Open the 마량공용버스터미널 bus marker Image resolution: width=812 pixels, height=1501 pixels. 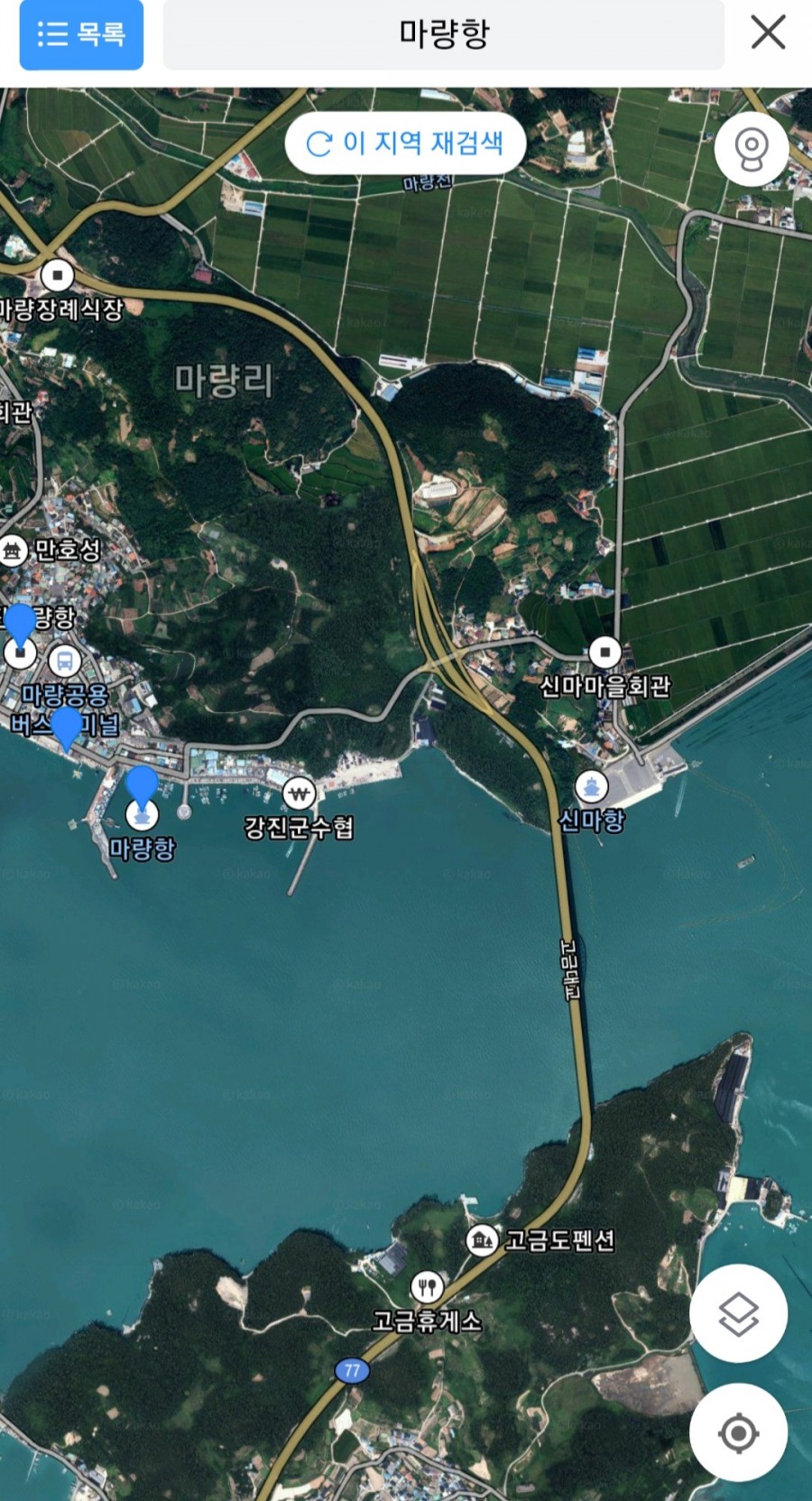tap(64, 662)
